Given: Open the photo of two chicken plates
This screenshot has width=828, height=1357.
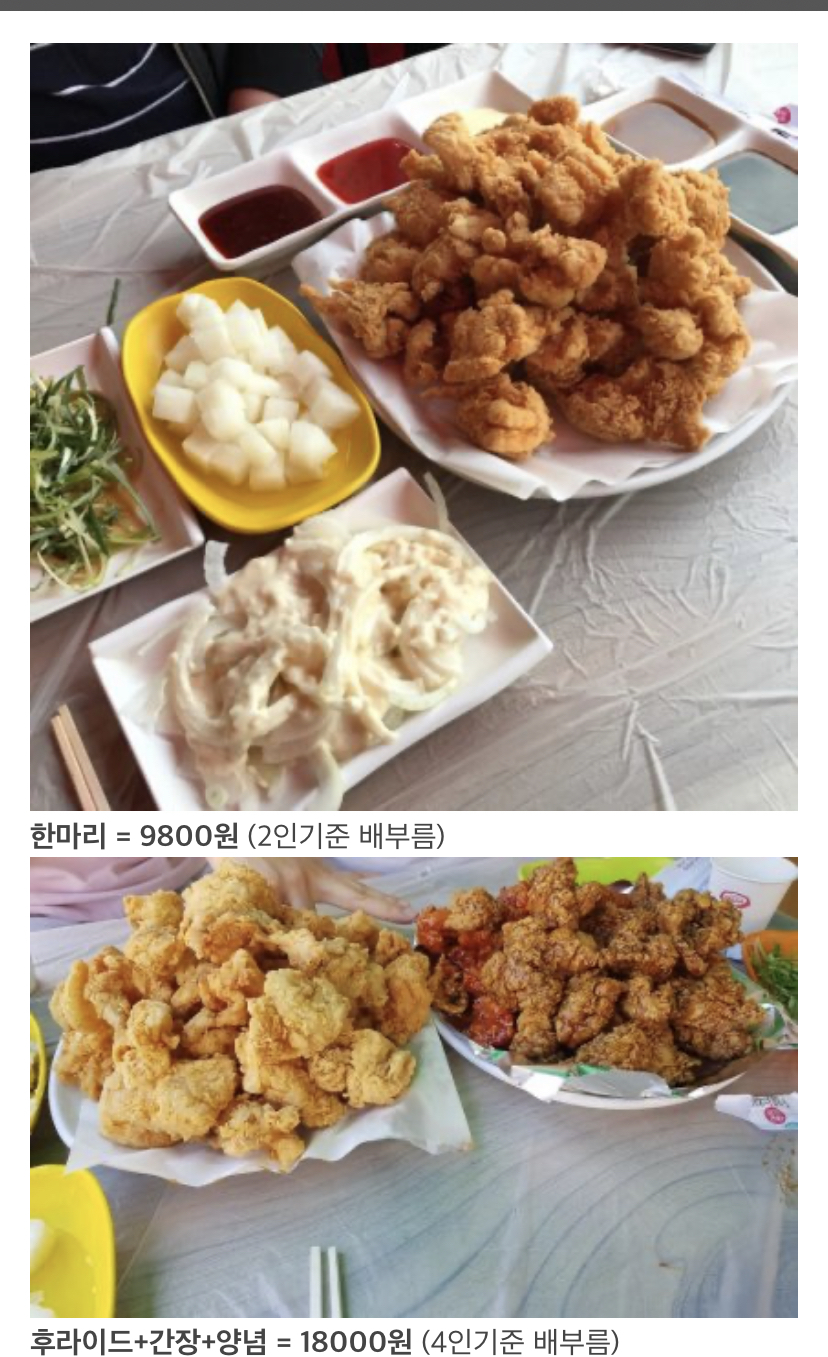Looking at the screenshot, I should point(414,1087).
